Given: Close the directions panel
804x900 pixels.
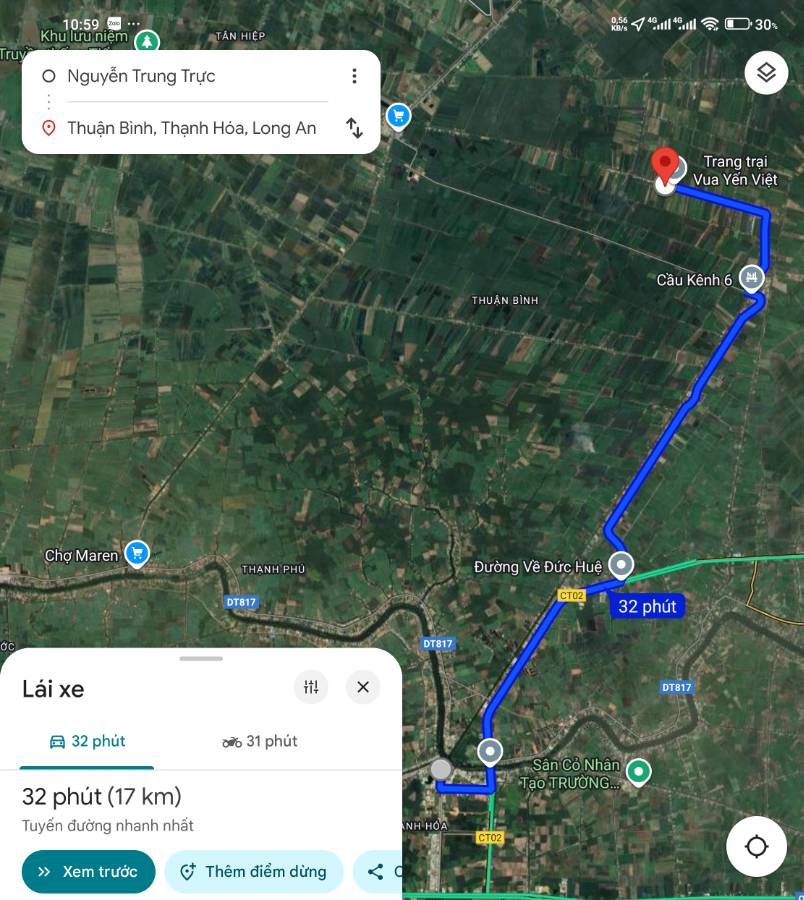Looking at the screenshot, I should point(363,687).
